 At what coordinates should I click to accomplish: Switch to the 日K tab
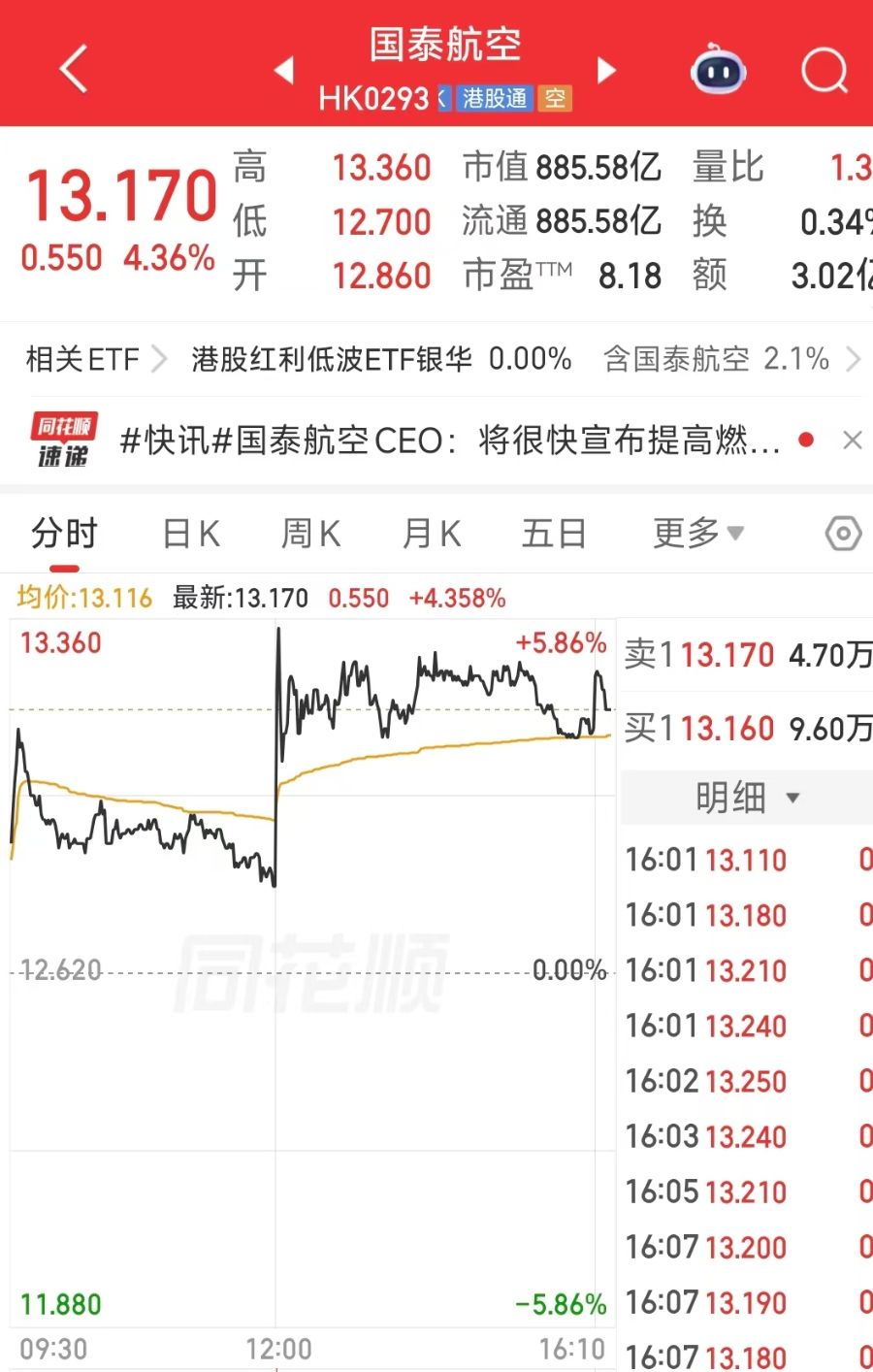[191, 534]
